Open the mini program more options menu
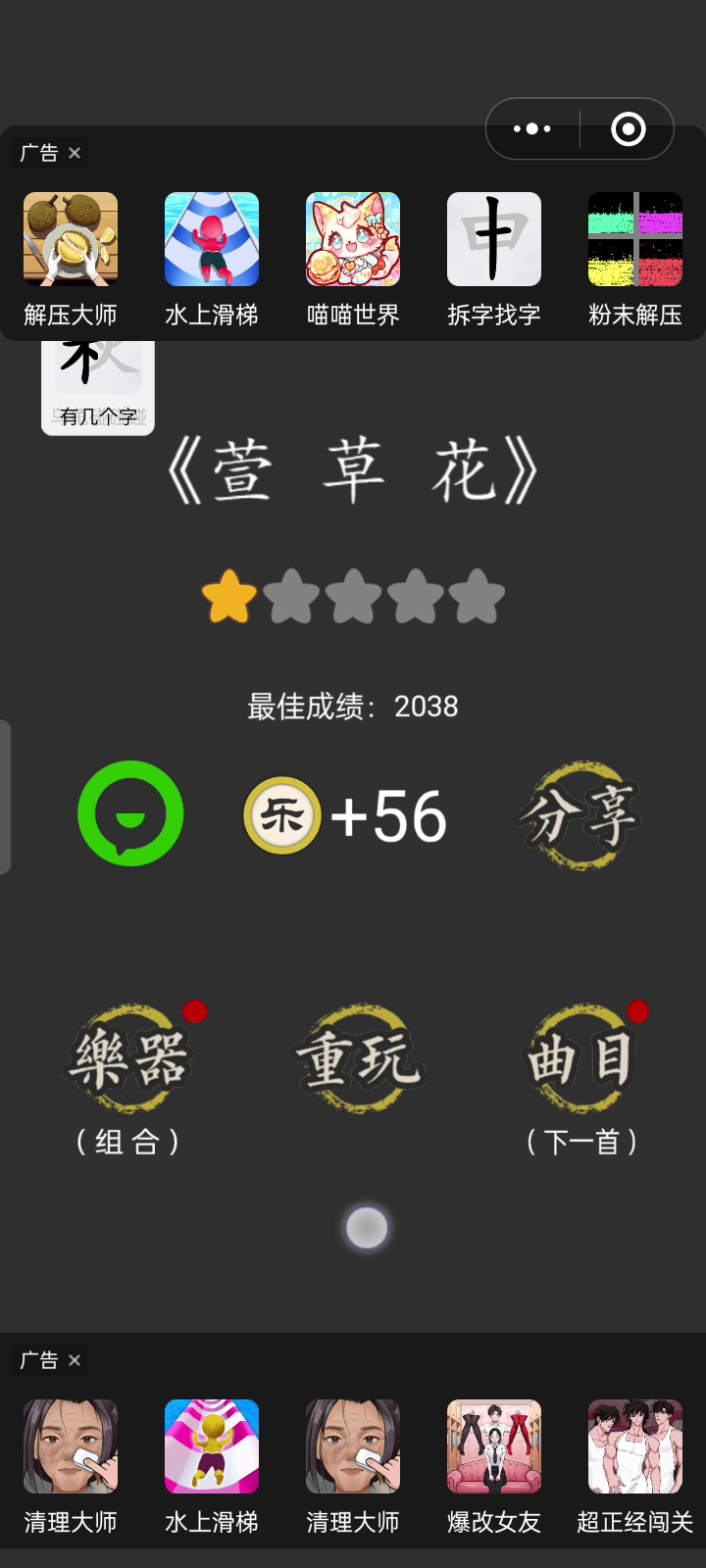This screenshot has height=1568, width=706. pos(532,128)
